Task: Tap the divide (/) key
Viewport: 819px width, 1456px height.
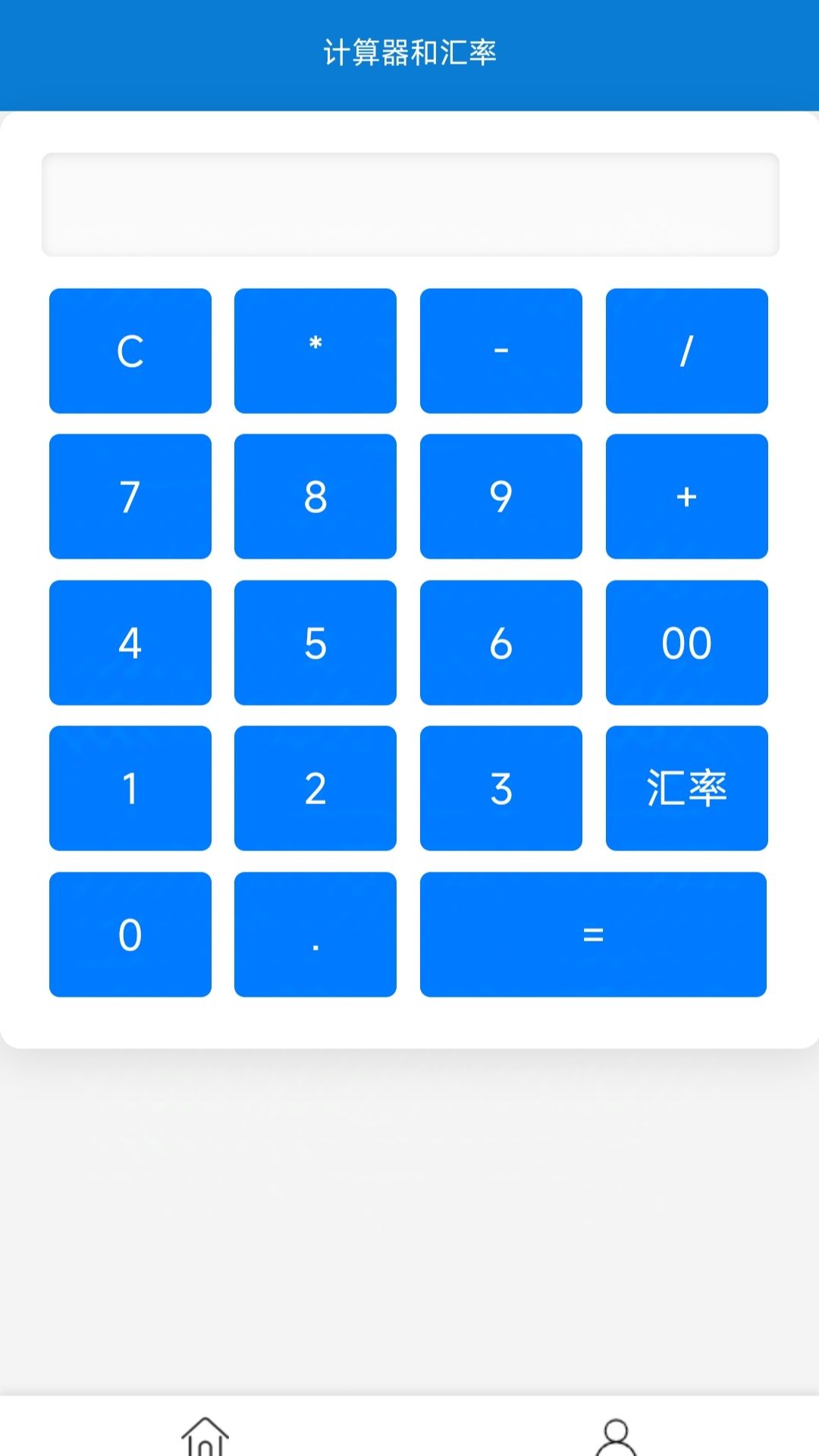Action: tap(687, 351)
